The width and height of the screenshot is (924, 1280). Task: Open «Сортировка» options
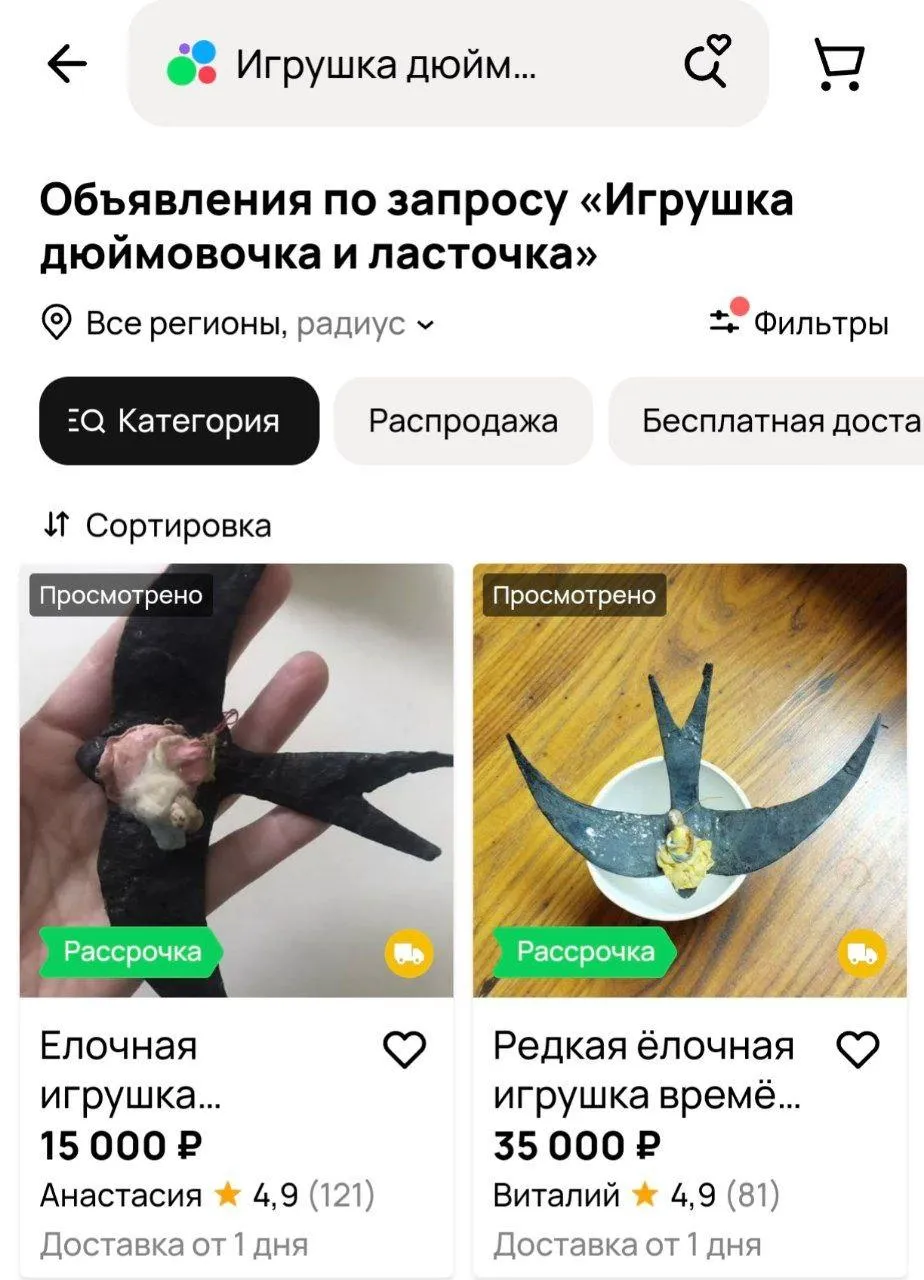pyautogui.click(x=157, y=525)
